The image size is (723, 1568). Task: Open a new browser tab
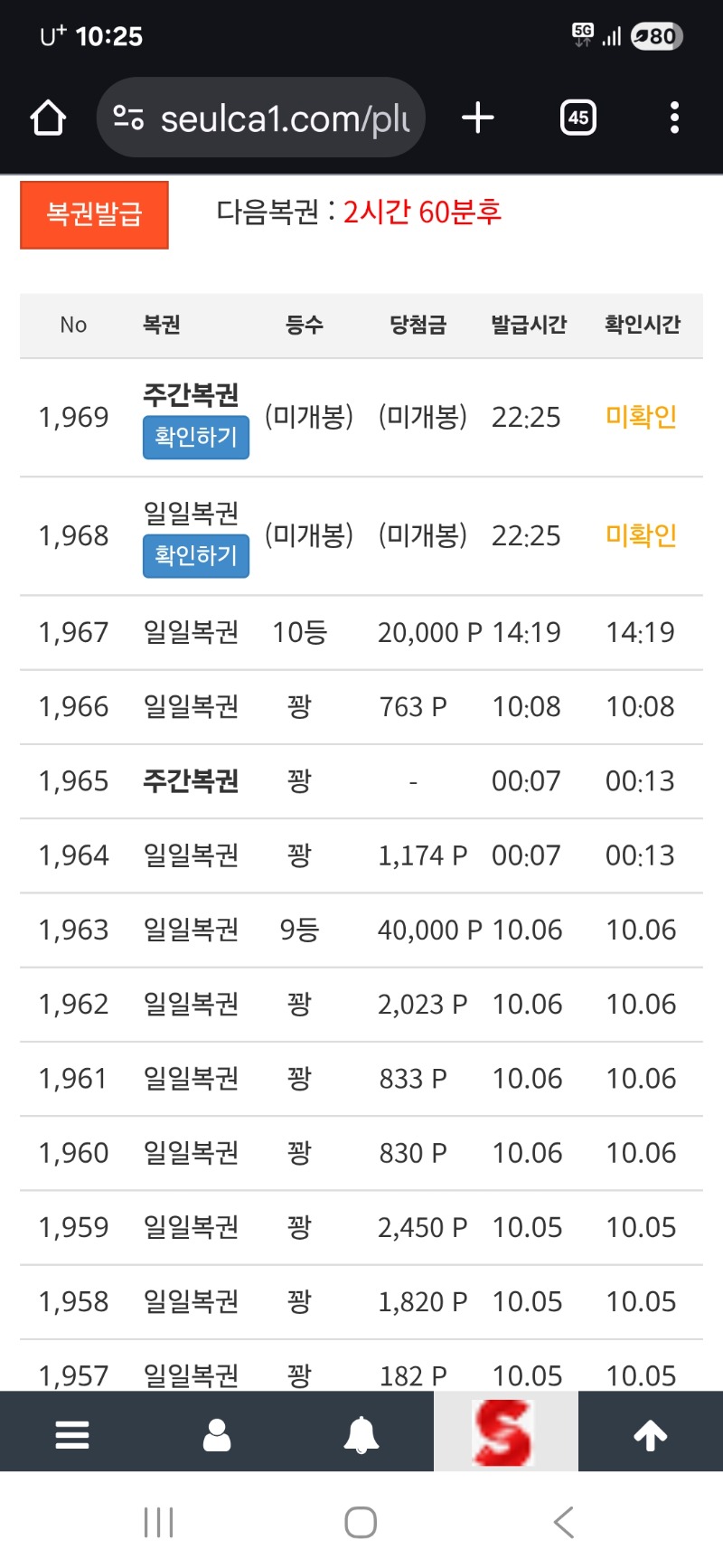[x=478, y=118]
